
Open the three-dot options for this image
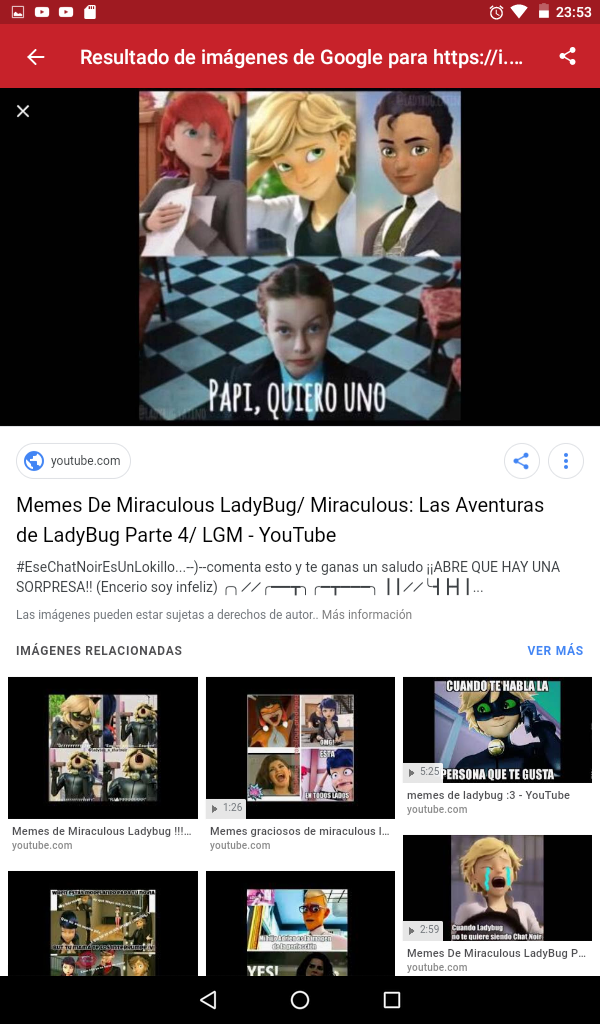coord(566,461)
